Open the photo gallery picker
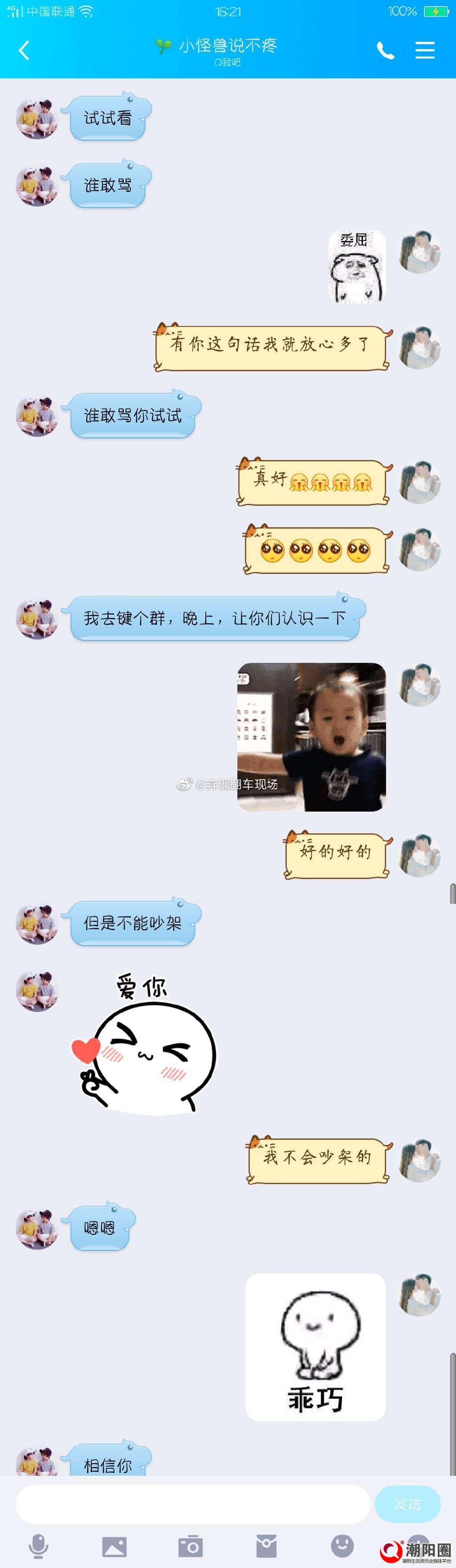Screen dimensions: 456x1568 [114, 1545]
